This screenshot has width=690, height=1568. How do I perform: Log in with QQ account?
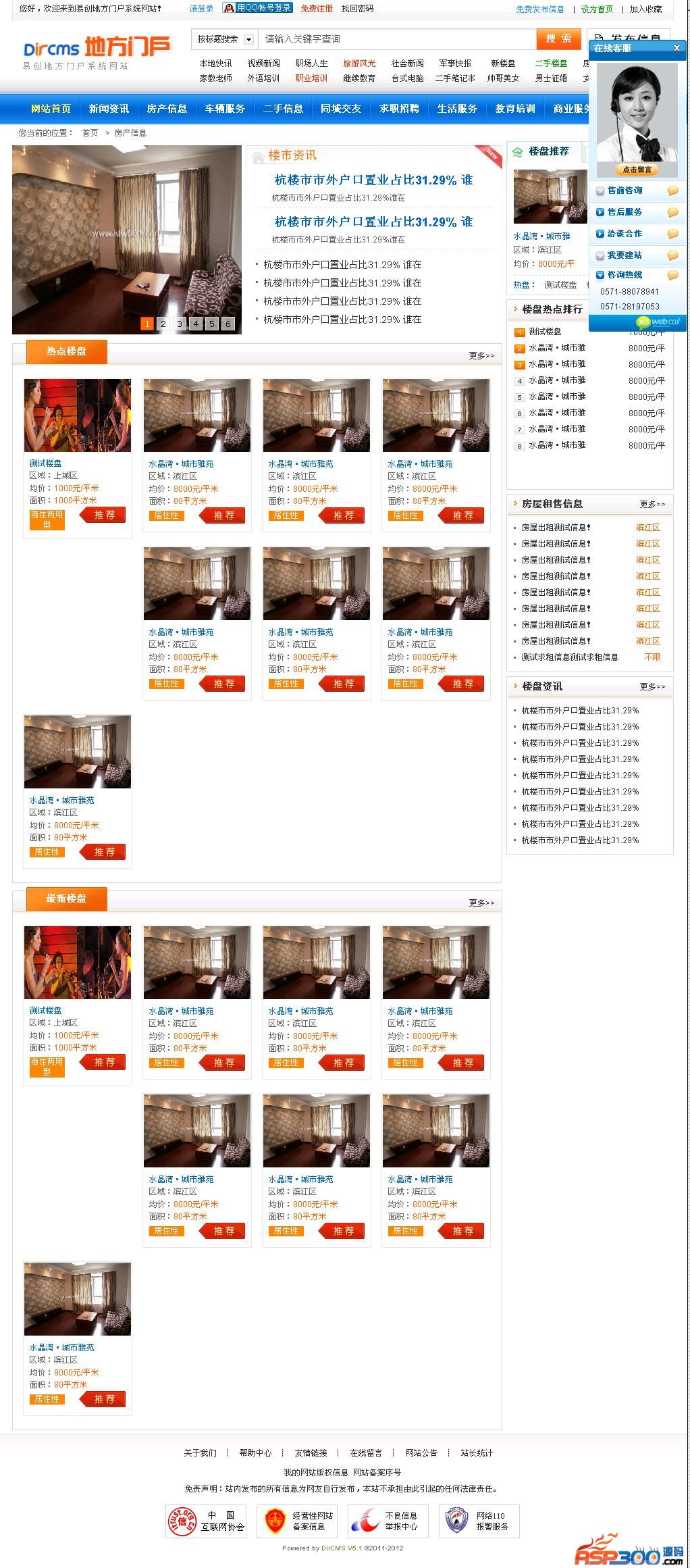(x=257, y=8)
